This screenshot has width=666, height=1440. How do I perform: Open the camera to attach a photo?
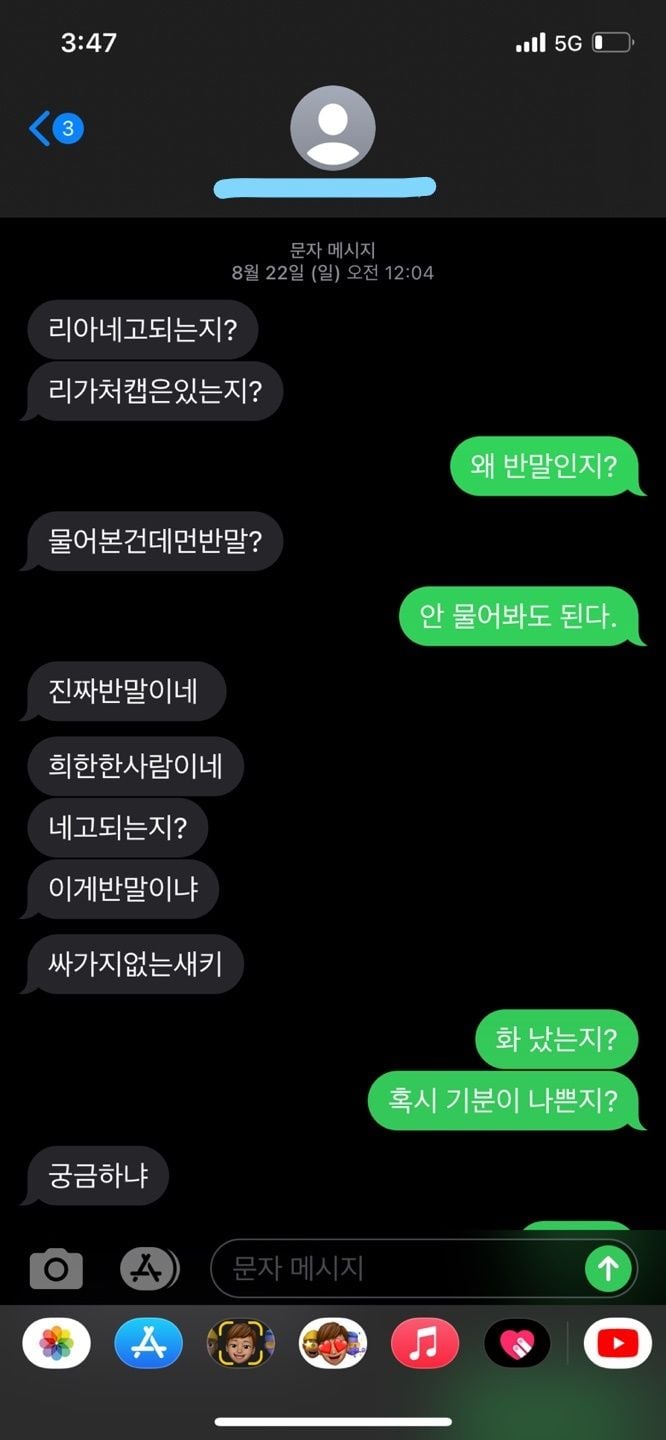coord(56,1269)
